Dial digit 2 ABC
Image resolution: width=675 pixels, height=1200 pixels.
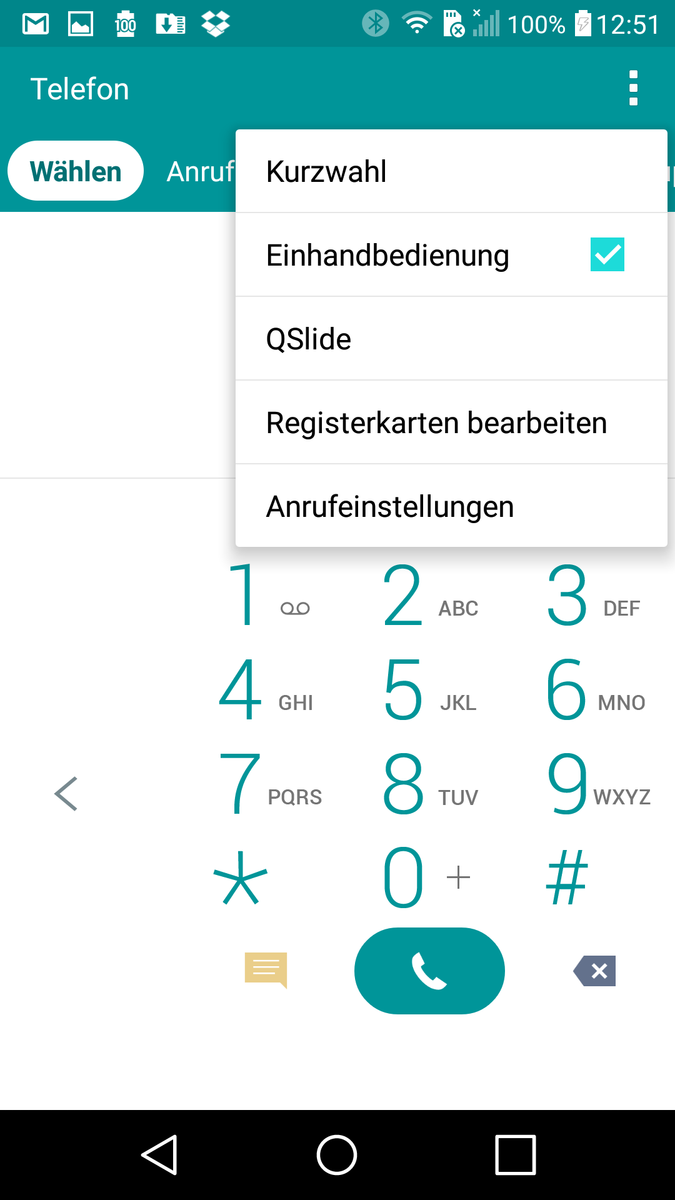pyautogui.click(x=430, y=597)
